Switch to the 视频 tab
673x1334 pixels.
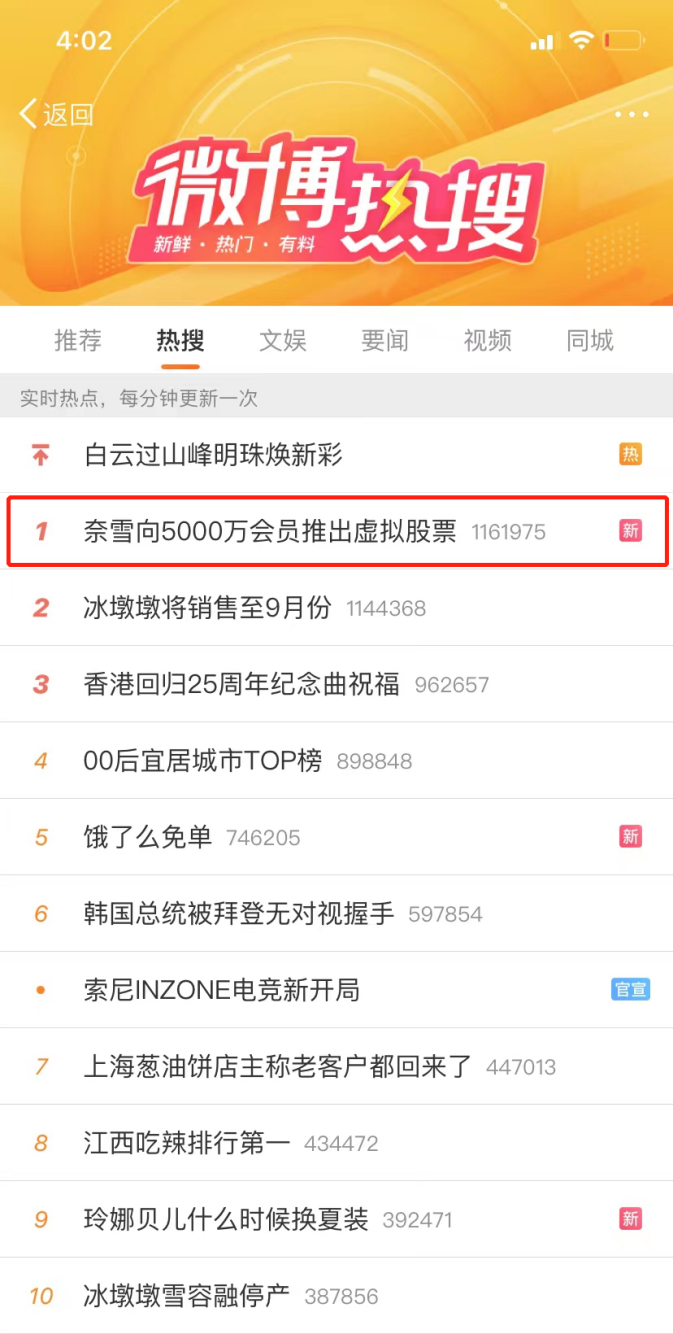point(488,341)
